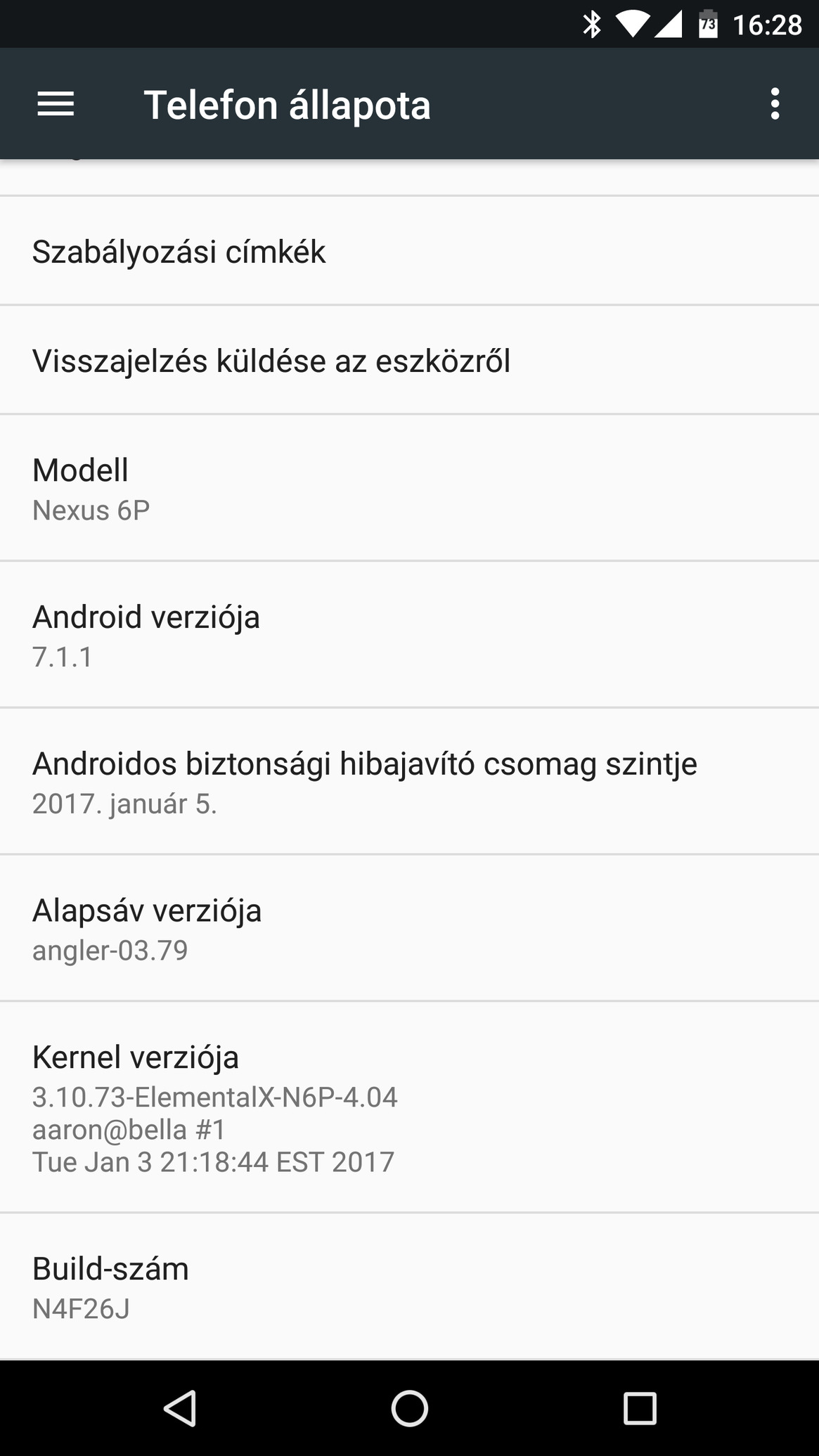Open the hamburger drawer menu
This screenshot has height=1456, width=819.
(x=56, y=104)
